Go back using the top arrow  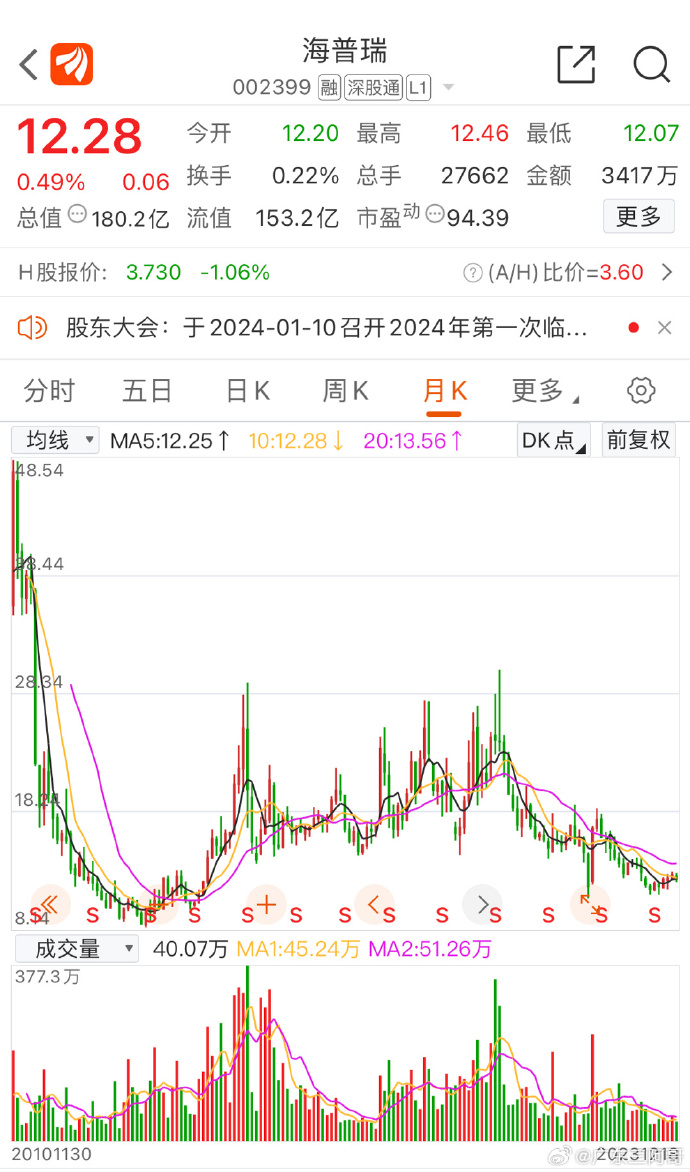28,65
